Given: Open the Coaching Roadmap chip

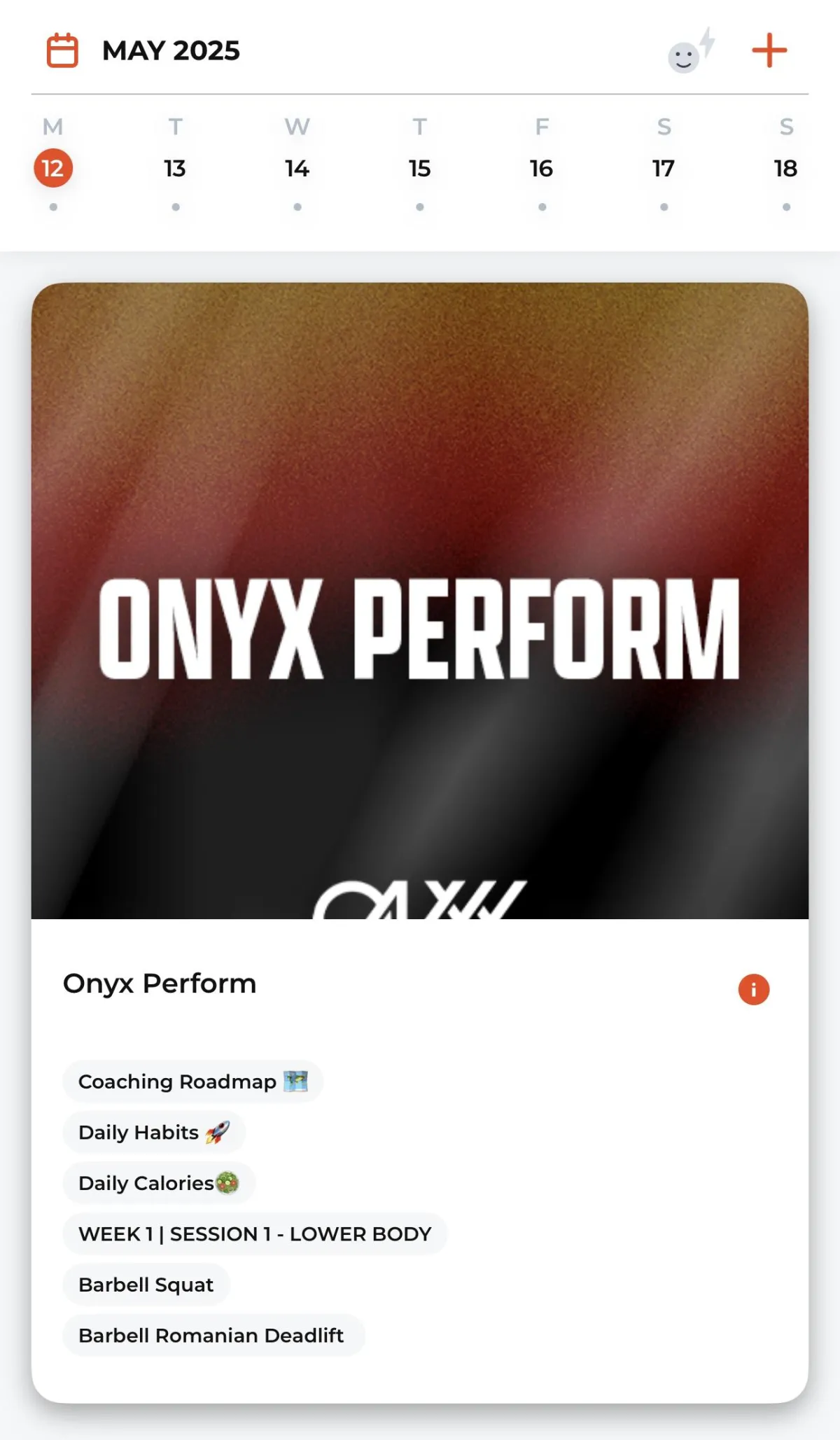Looking at the screenshot, I should [x=192, y=1082].
